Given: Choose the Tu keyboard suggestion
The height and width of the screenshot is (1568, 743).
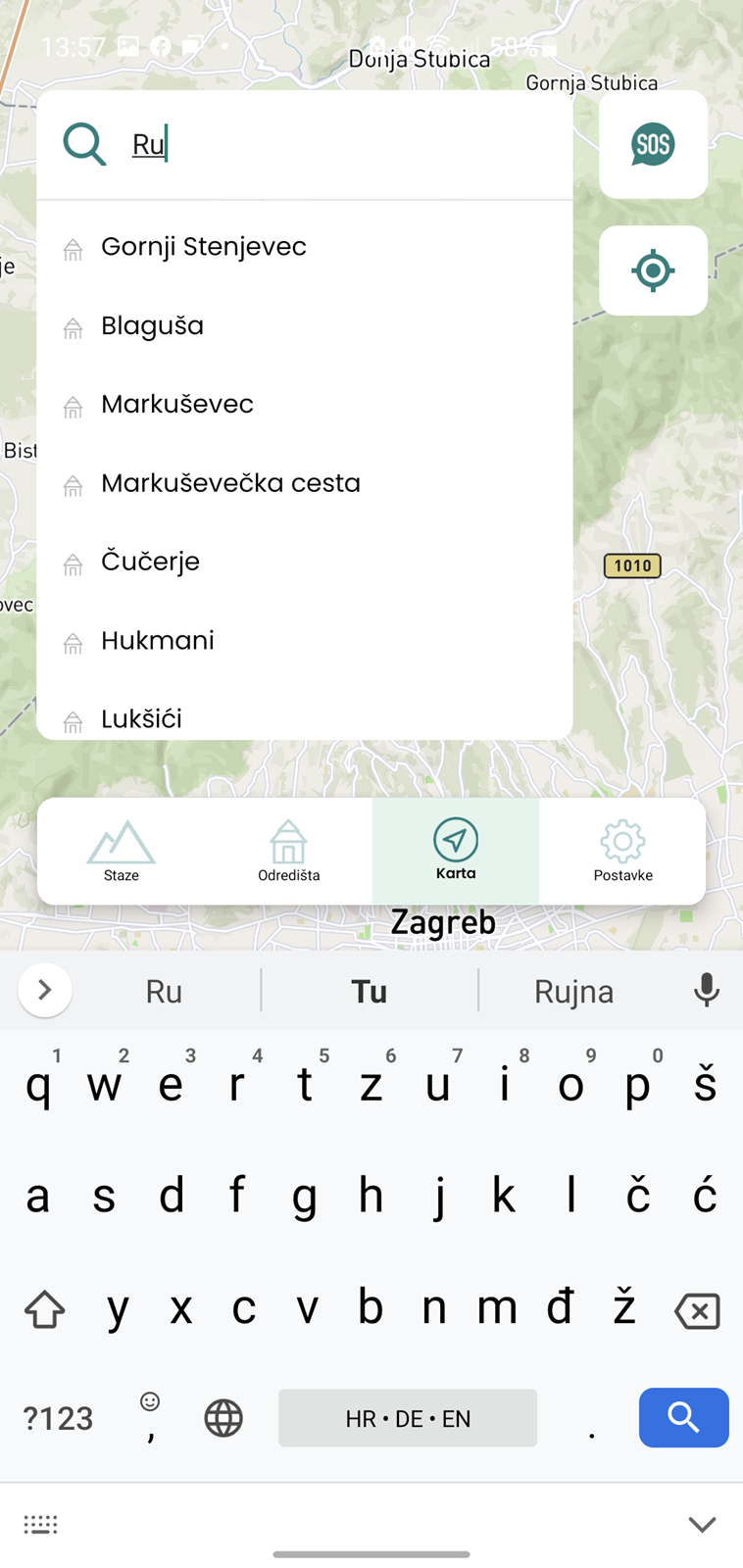Looking at the screenshot, I should coord(370,991).
